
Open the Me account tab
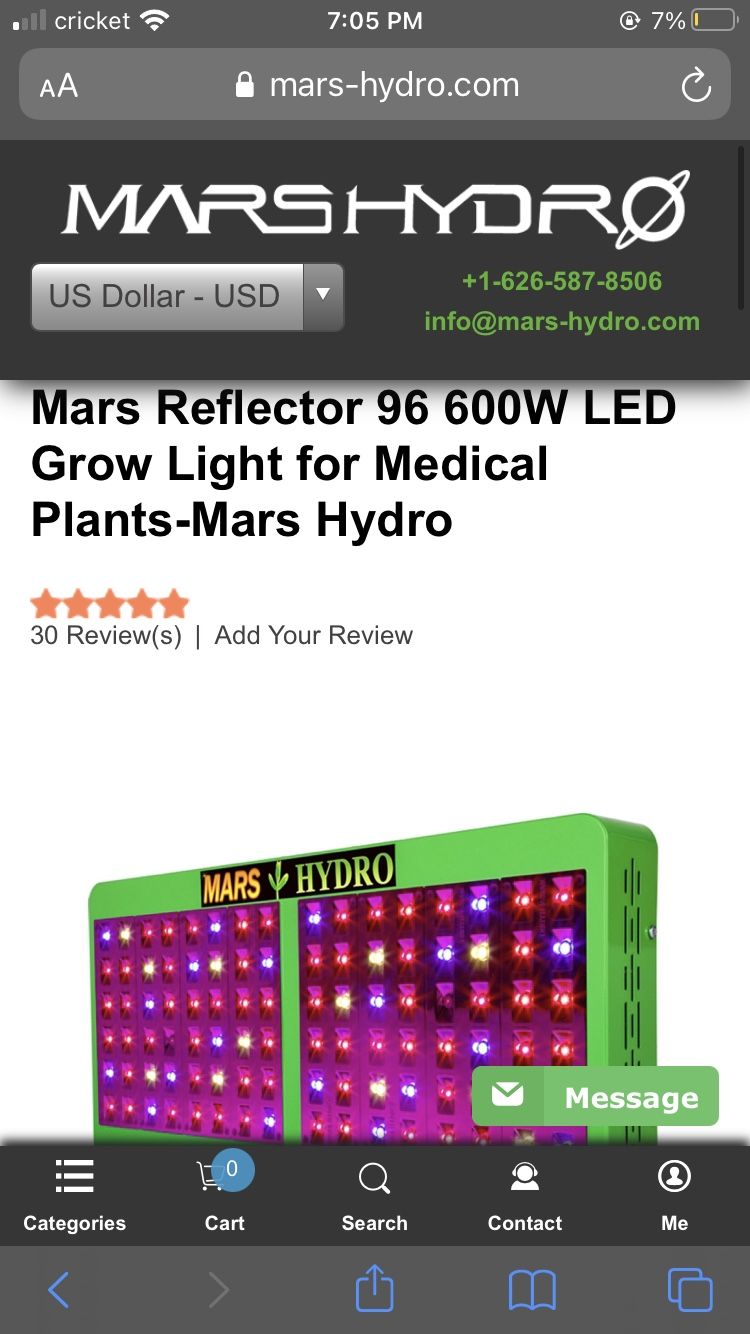pyautogui.click(x=675, y=1195)
